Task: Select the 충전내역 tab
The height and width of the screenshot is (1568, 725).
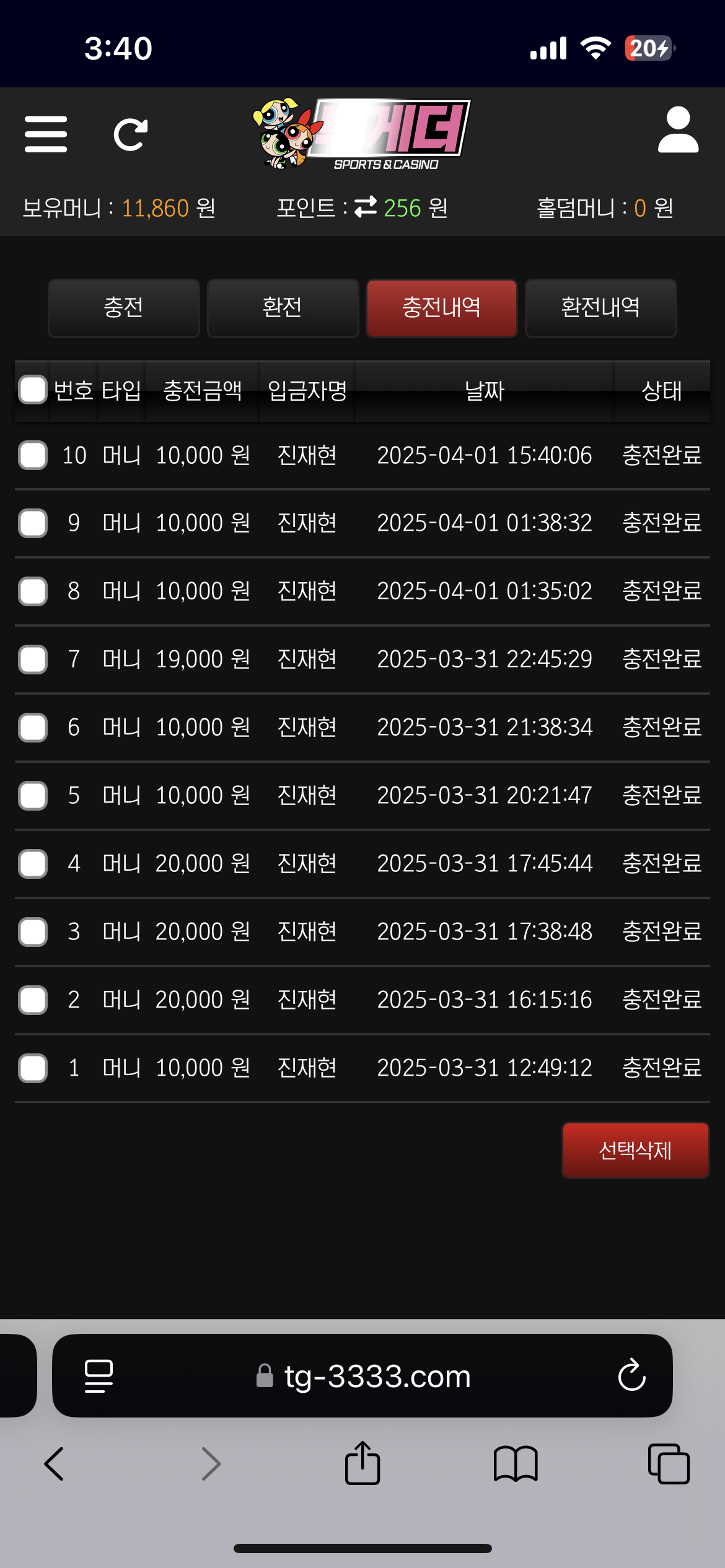Action: click(441, 308)
